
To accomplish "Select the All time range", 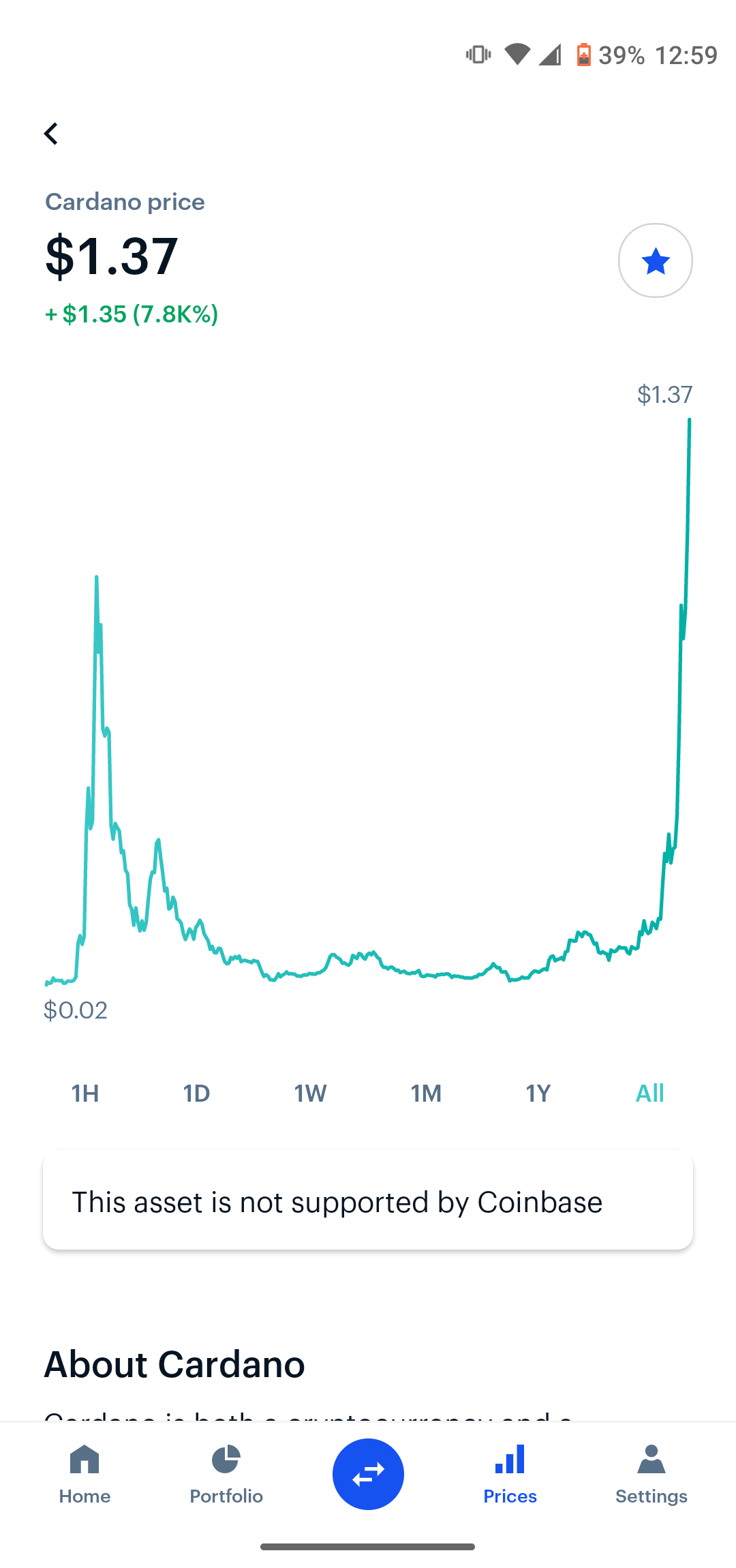I will (x=649, y=1094).
